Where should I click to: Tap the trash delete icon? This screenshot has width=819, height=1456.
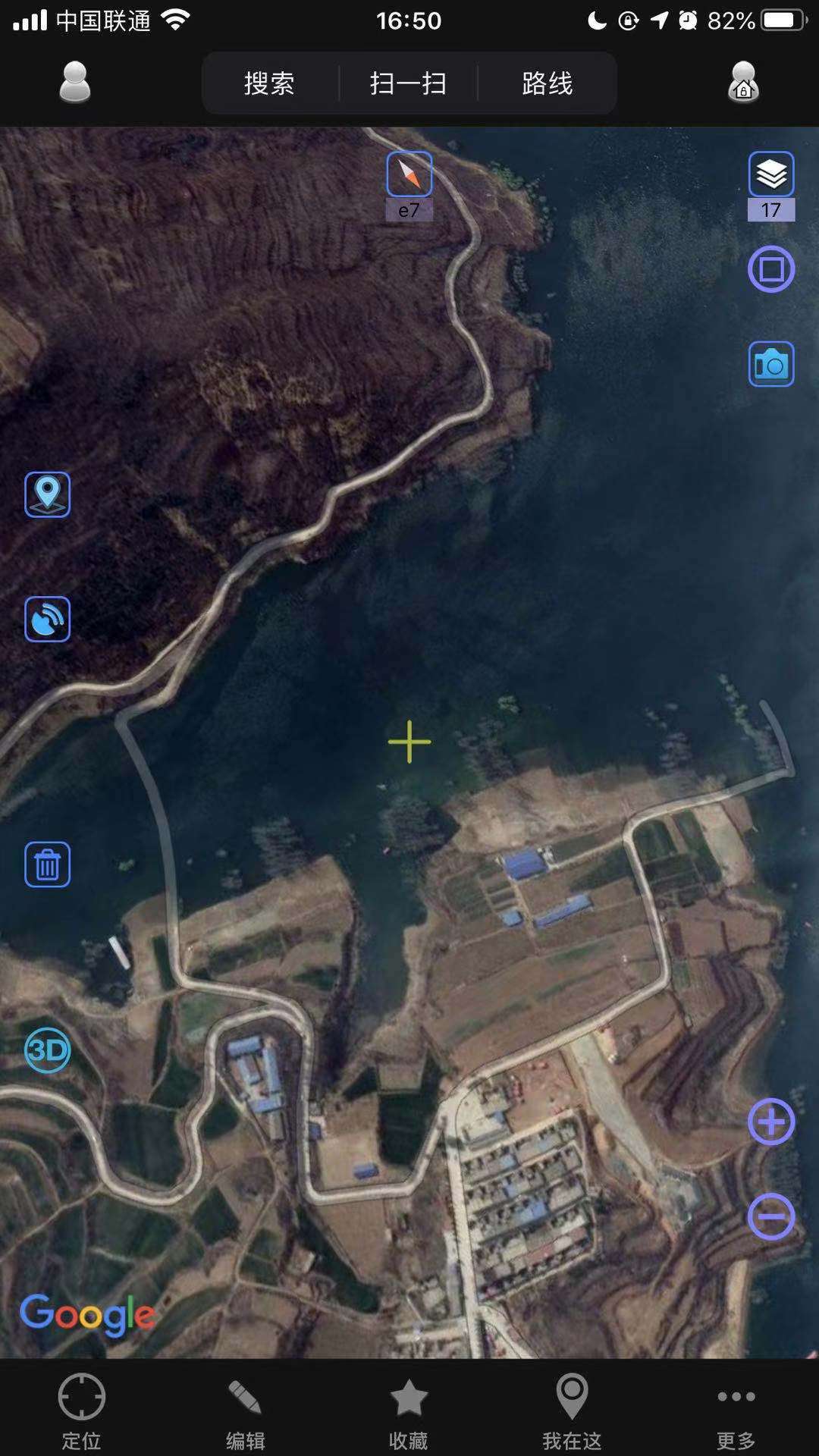[48, 864]
